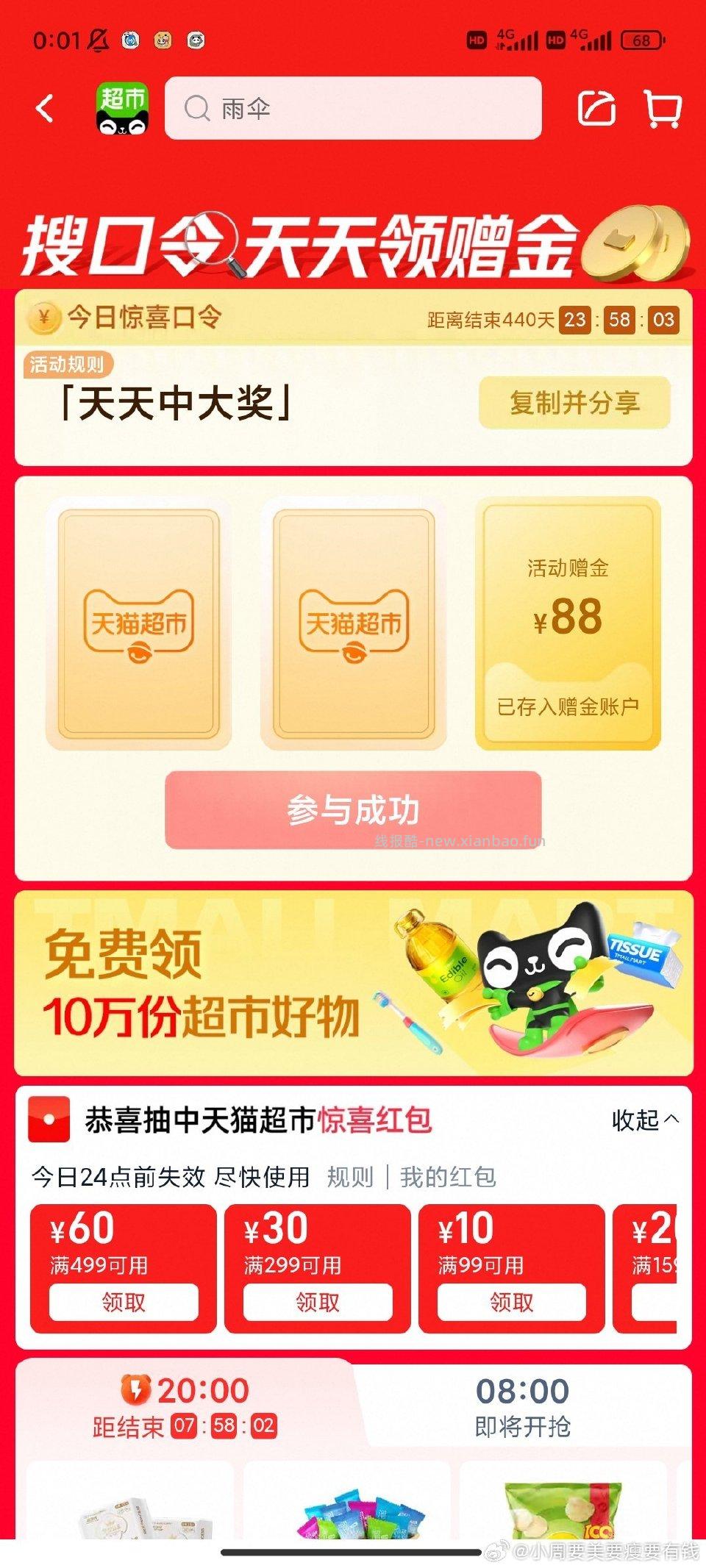The image size is (706, 1568).
Task: Open the 免费领 10万份超市好物 banner
Action: click(x=353, y=983)
